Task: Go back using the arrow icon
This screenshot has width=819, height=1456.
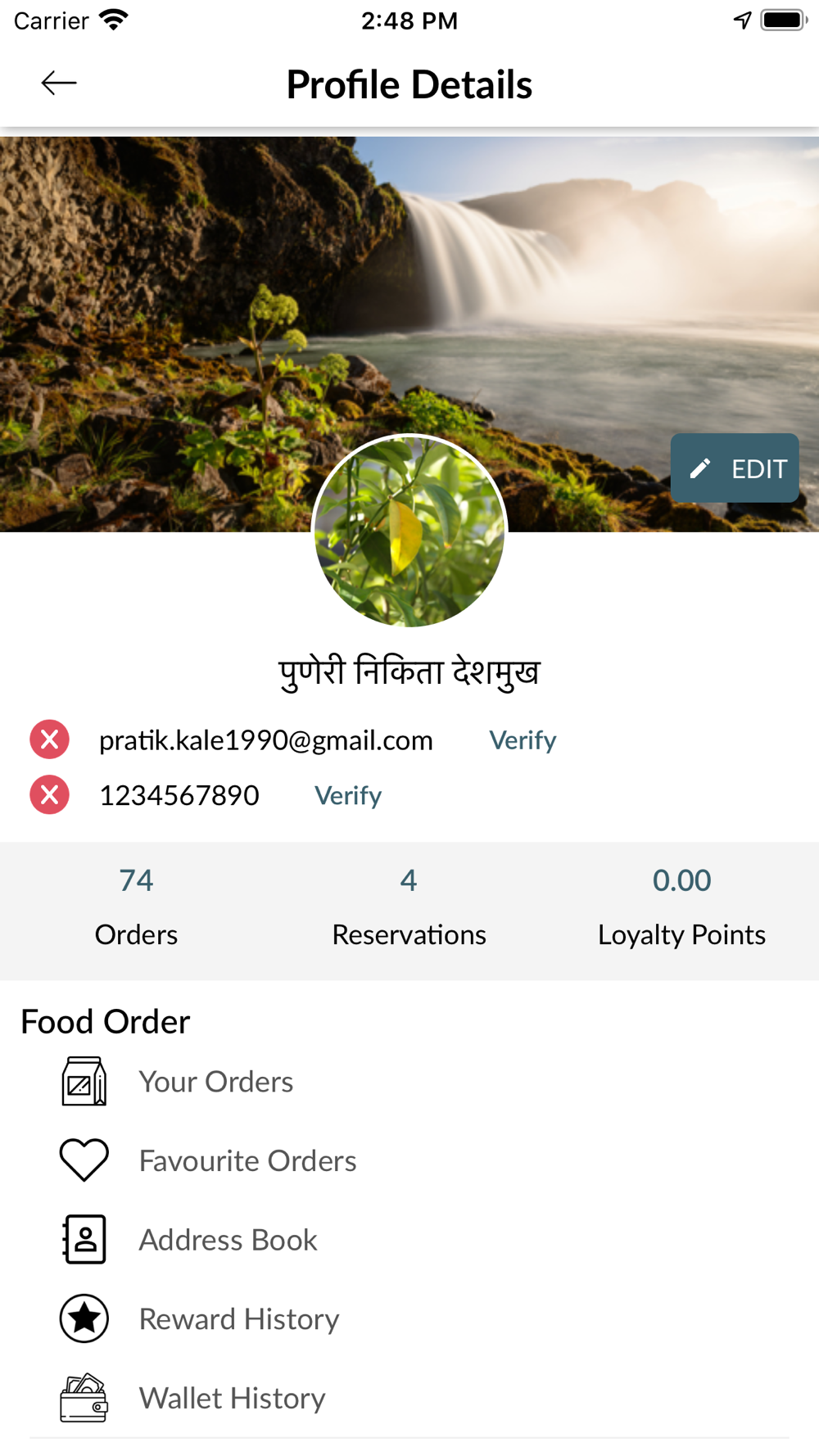Action: click(x=59, y=83)
